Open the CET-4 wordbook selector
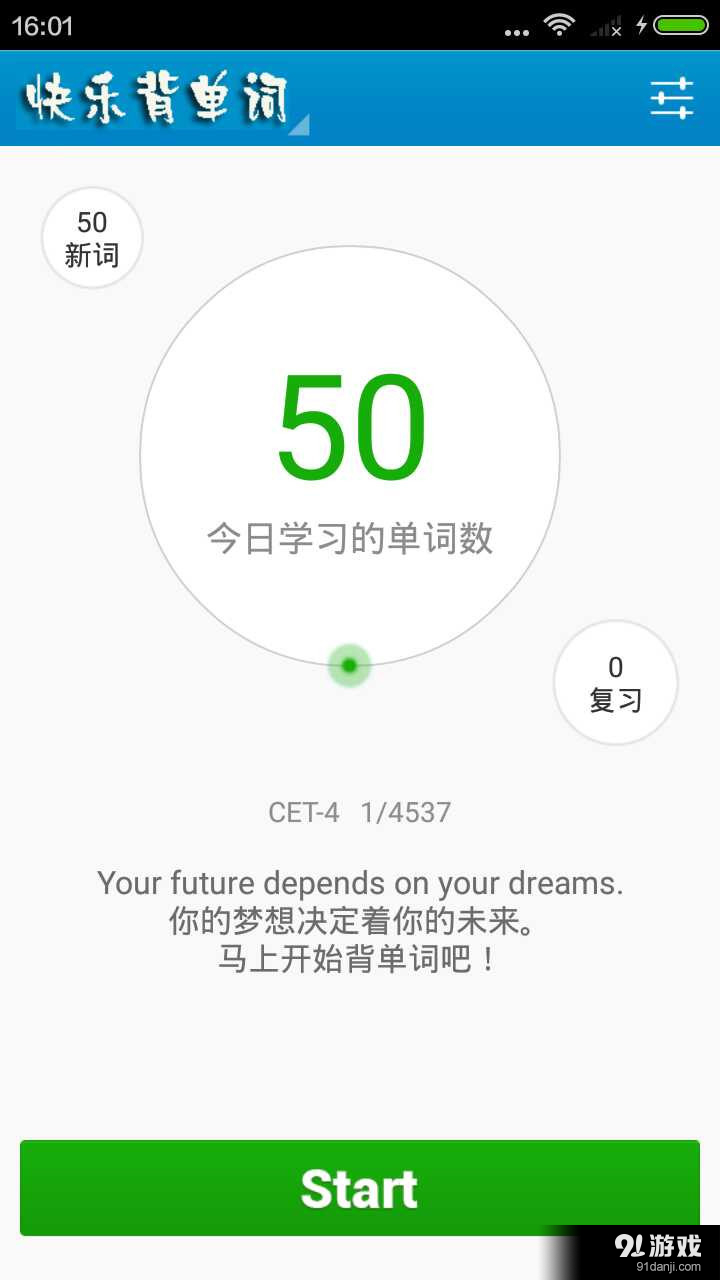720x1280 pixels. (x=303, y=813)
